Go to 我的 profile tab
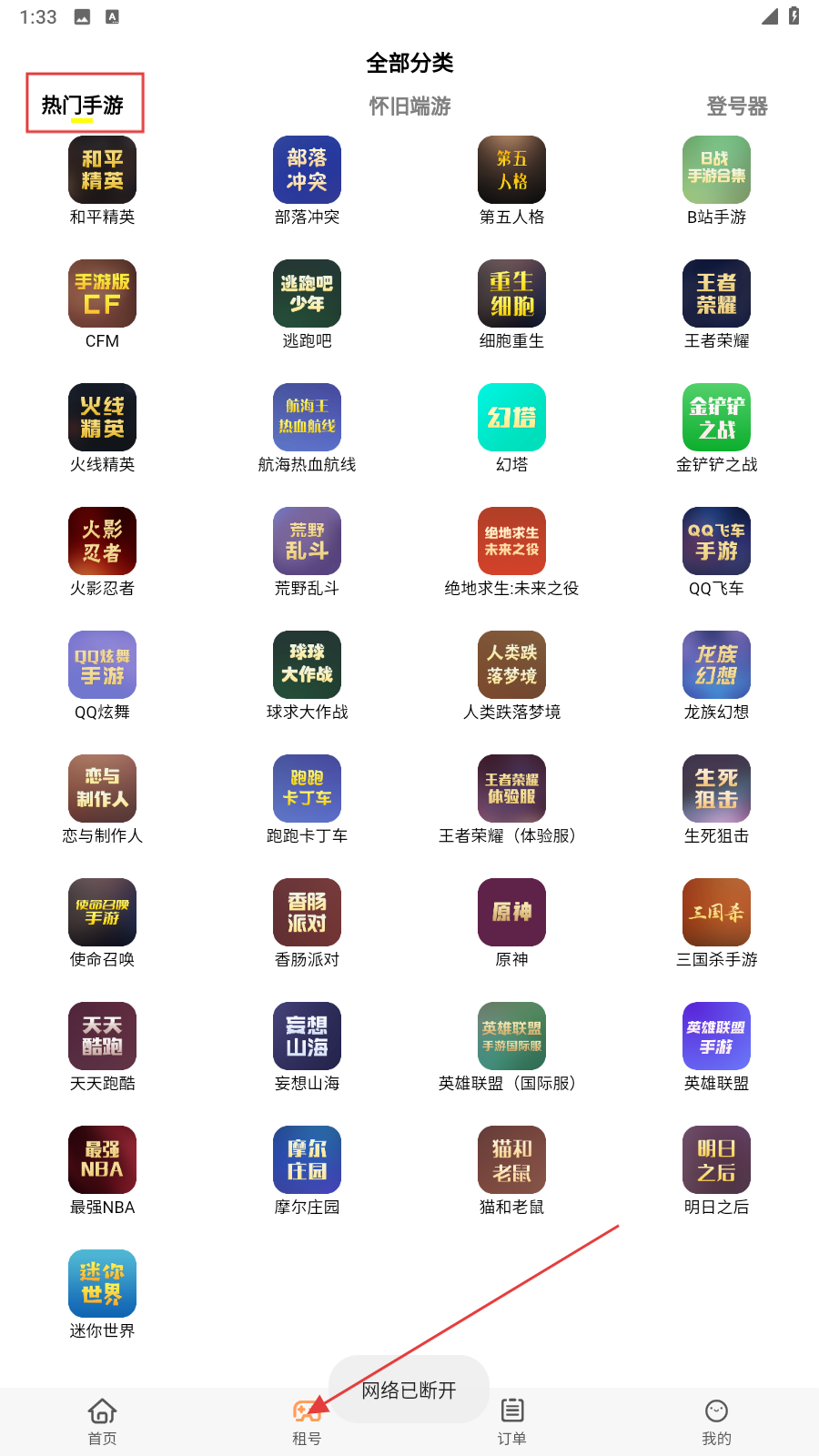 [716, 1421]
